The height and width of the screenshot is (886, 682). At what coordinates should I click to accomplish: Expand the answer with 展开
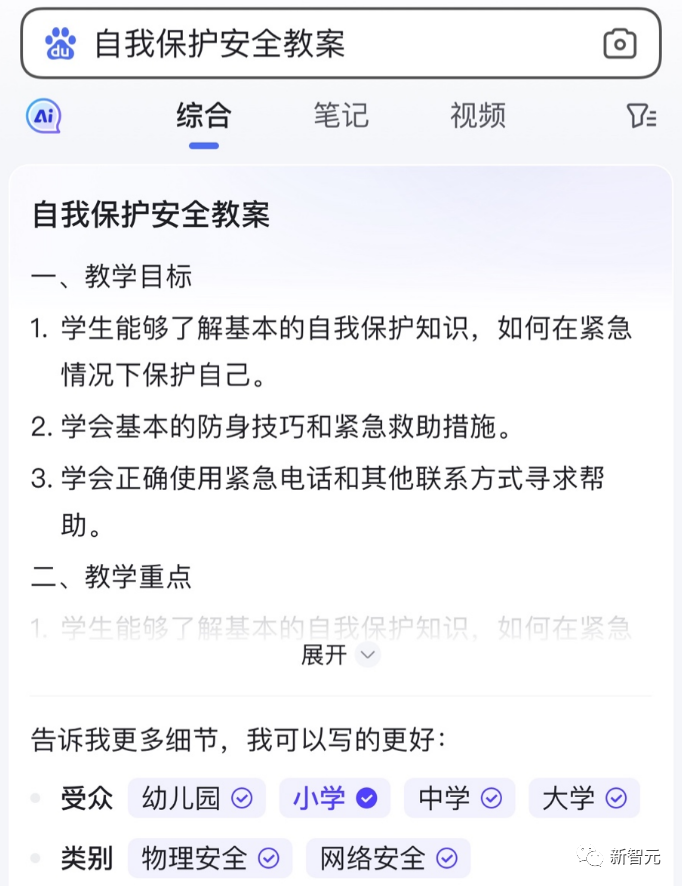(340, 655)
